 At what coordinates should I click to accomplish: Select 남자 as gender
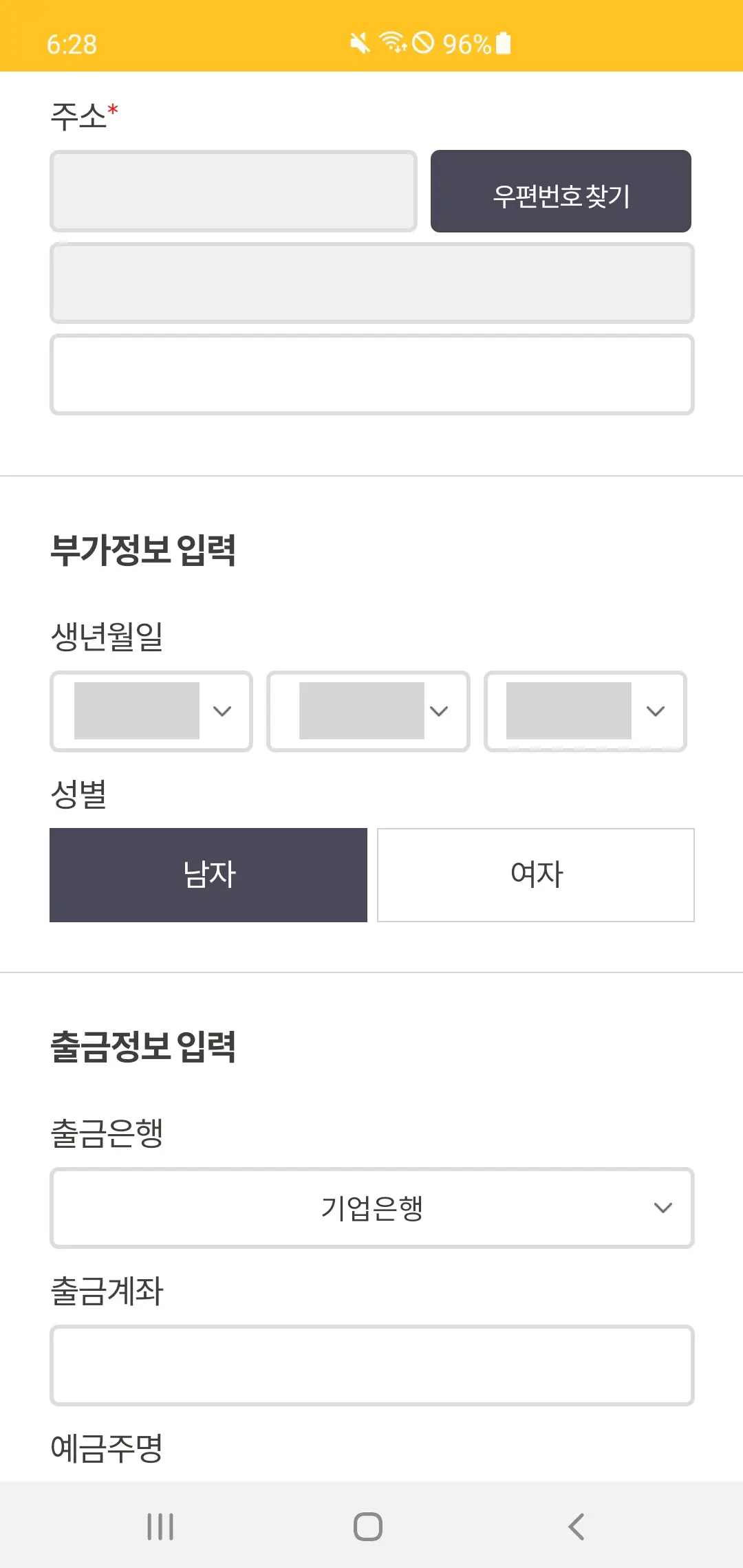(x=208, y=874)
